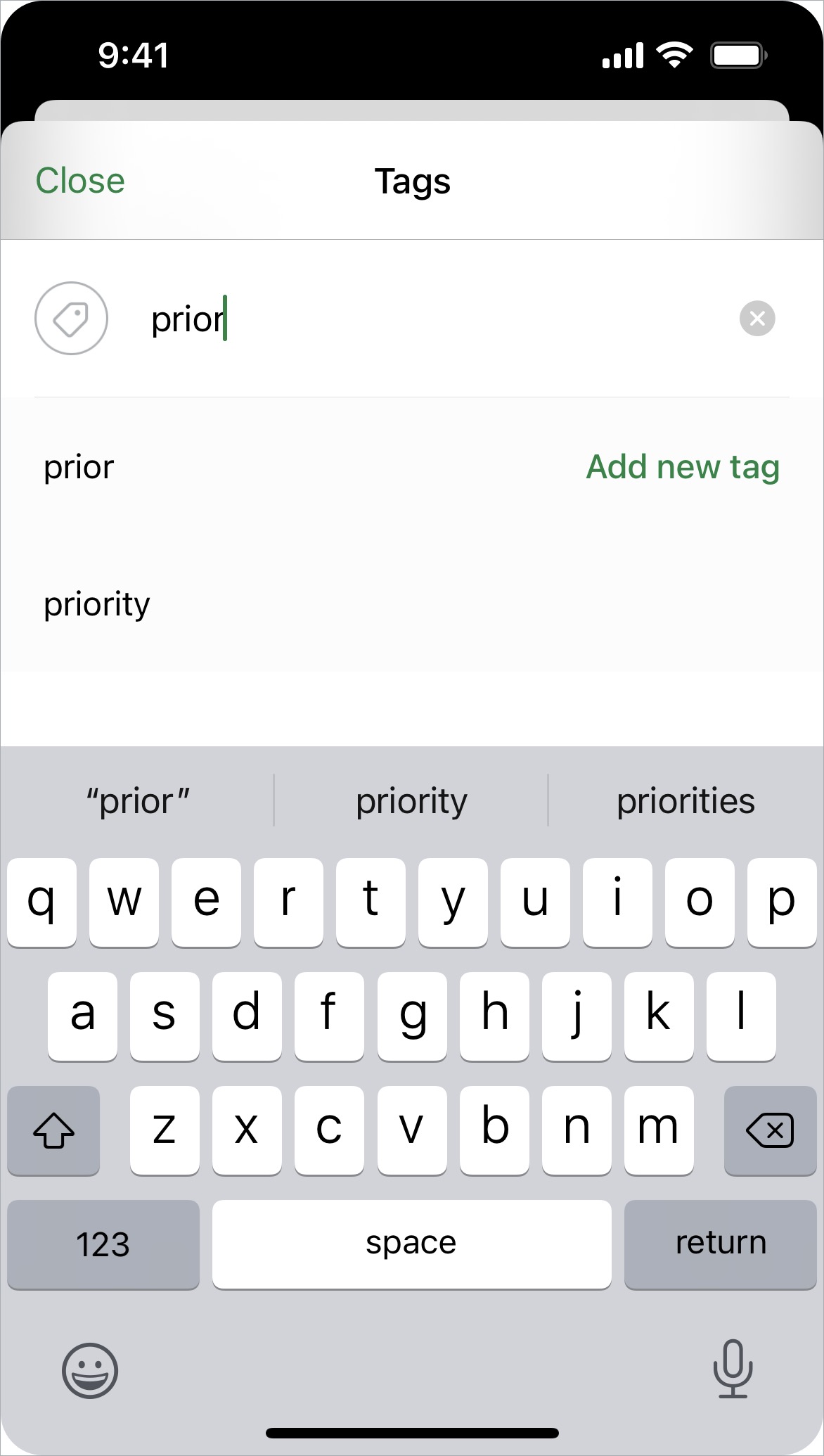824x1456 pixels.
Task: Select the existing priority tag
Action: [x=97, y=604]
